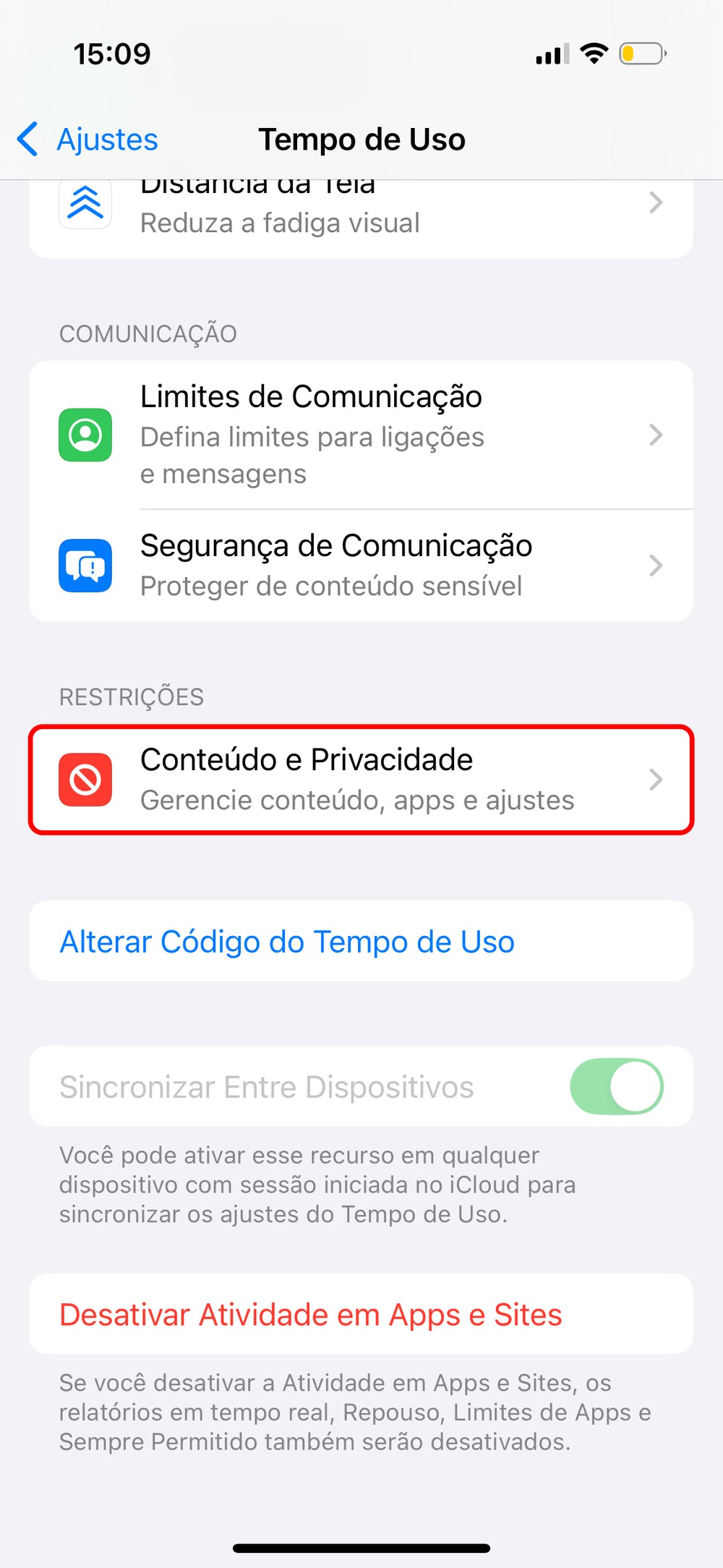Toggle Sincronizar Entre Dispositivos switch
The image size is (723, 1568).
(x=616, y=1086)
